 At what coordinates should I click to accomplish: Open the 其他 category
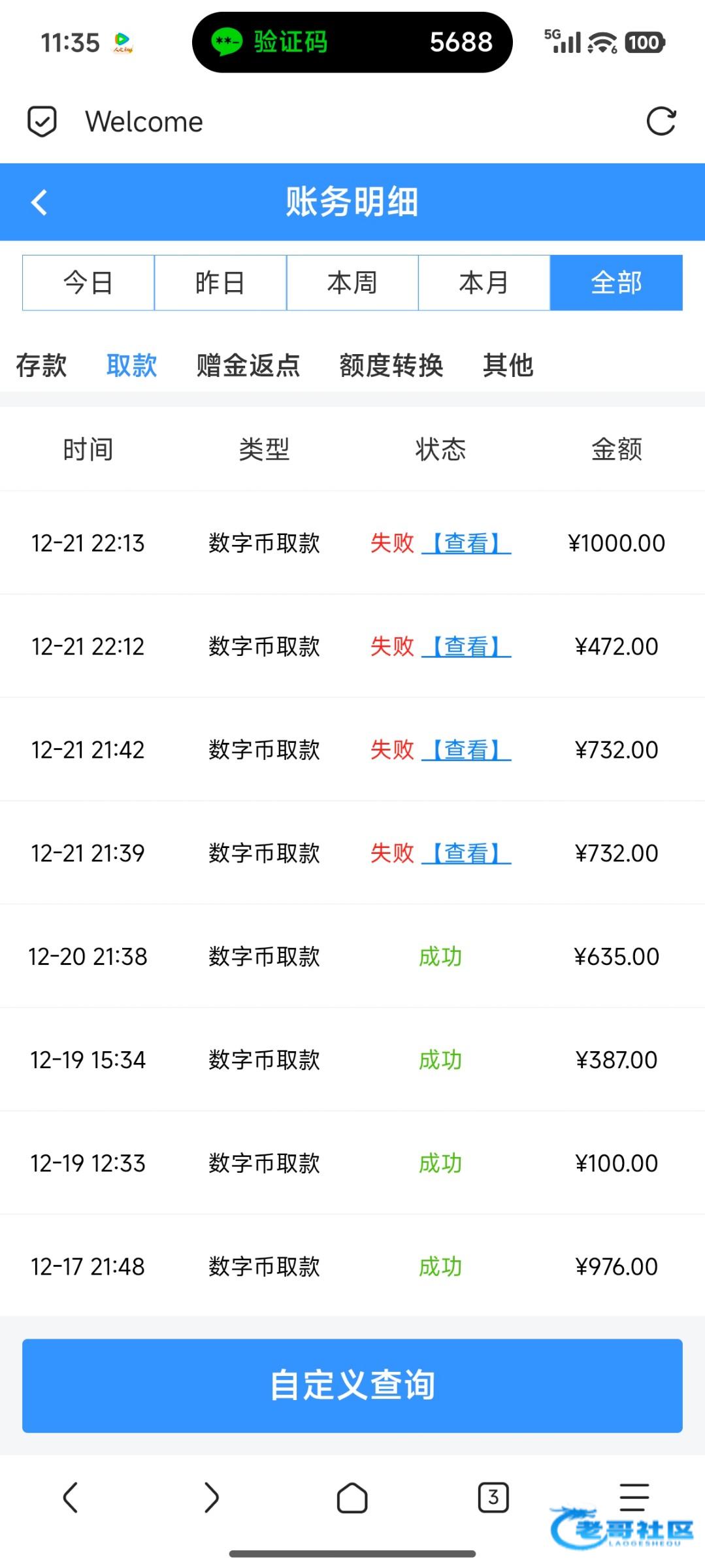pyautogui.click(x=508, y=365)
